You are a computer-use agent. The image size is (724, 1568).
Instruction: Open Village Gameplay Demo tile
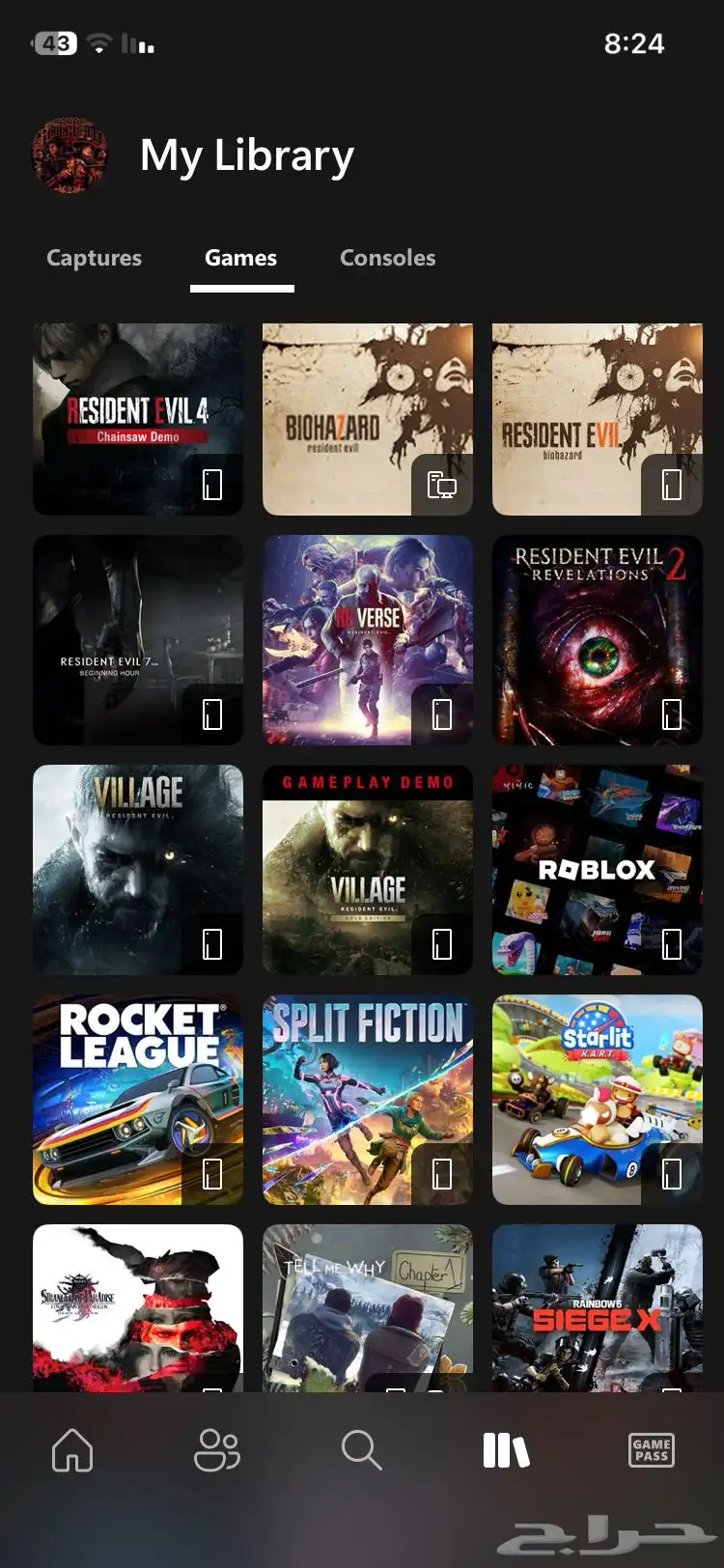(x=367, y=869)
